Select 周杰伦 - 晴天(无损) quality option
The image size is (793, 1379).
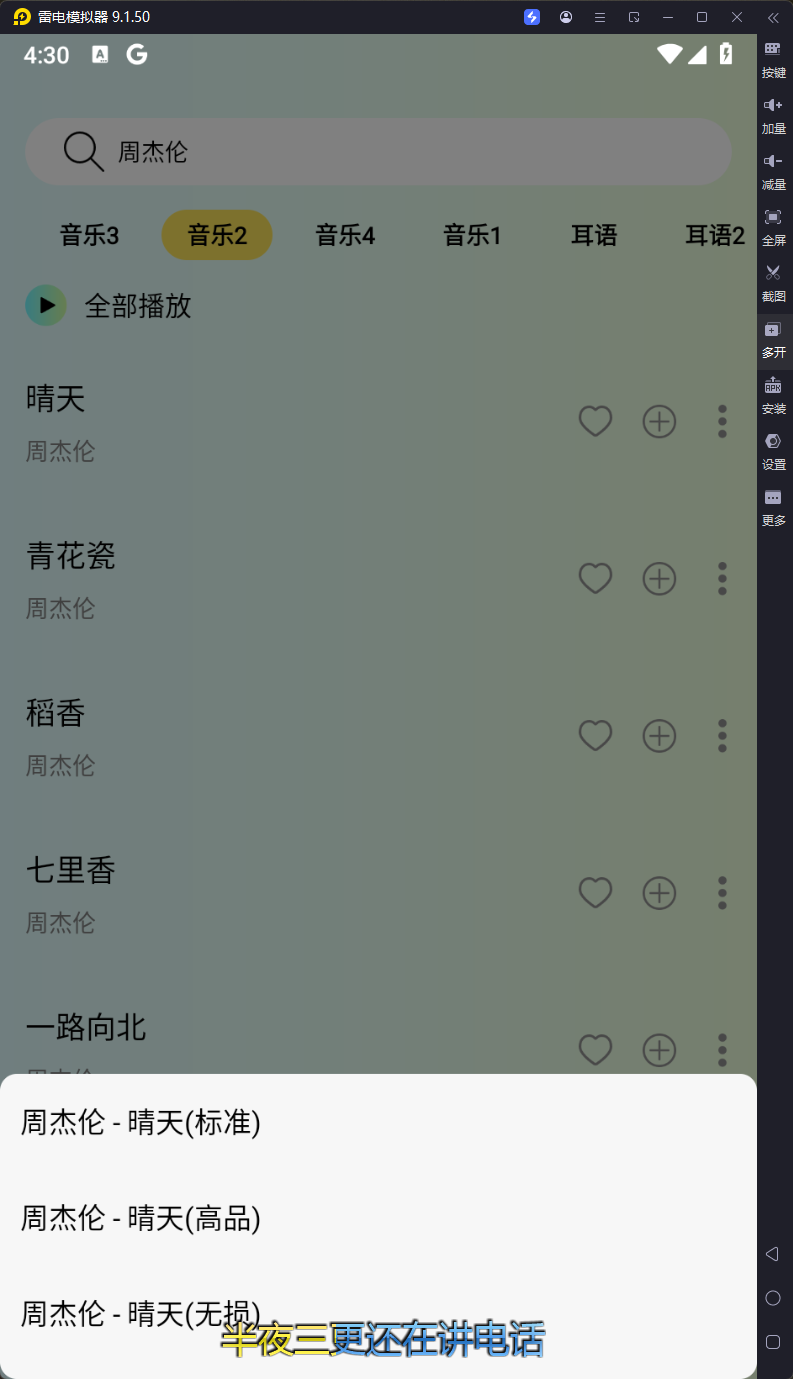[140, 1313]
